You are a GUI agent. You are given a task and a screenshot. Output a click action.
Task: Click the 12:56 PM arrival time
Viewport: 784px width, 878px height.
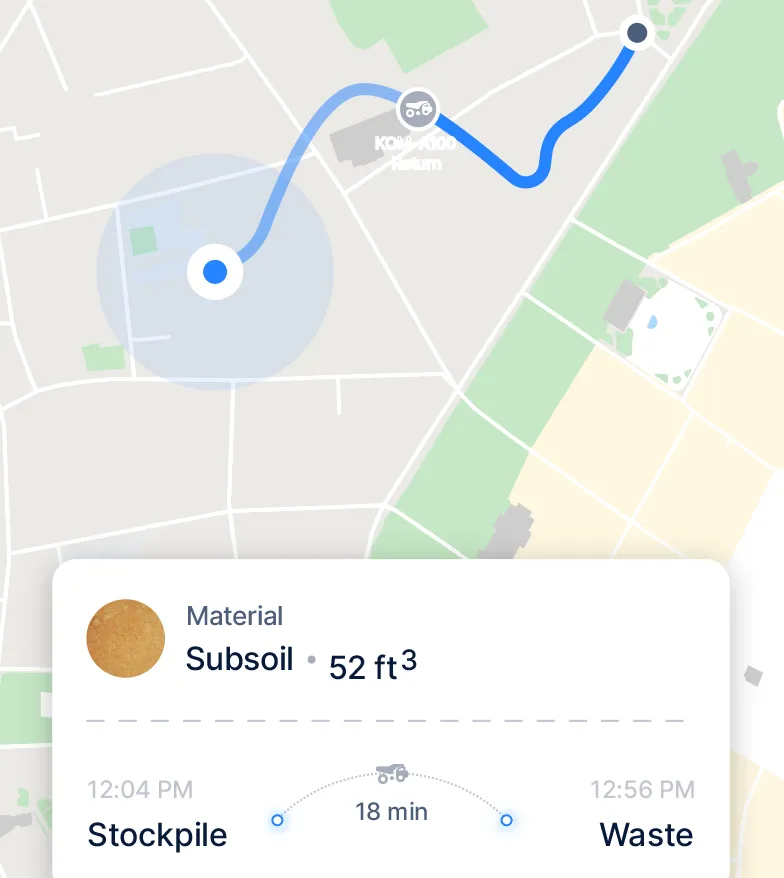(x=642, y=790)
